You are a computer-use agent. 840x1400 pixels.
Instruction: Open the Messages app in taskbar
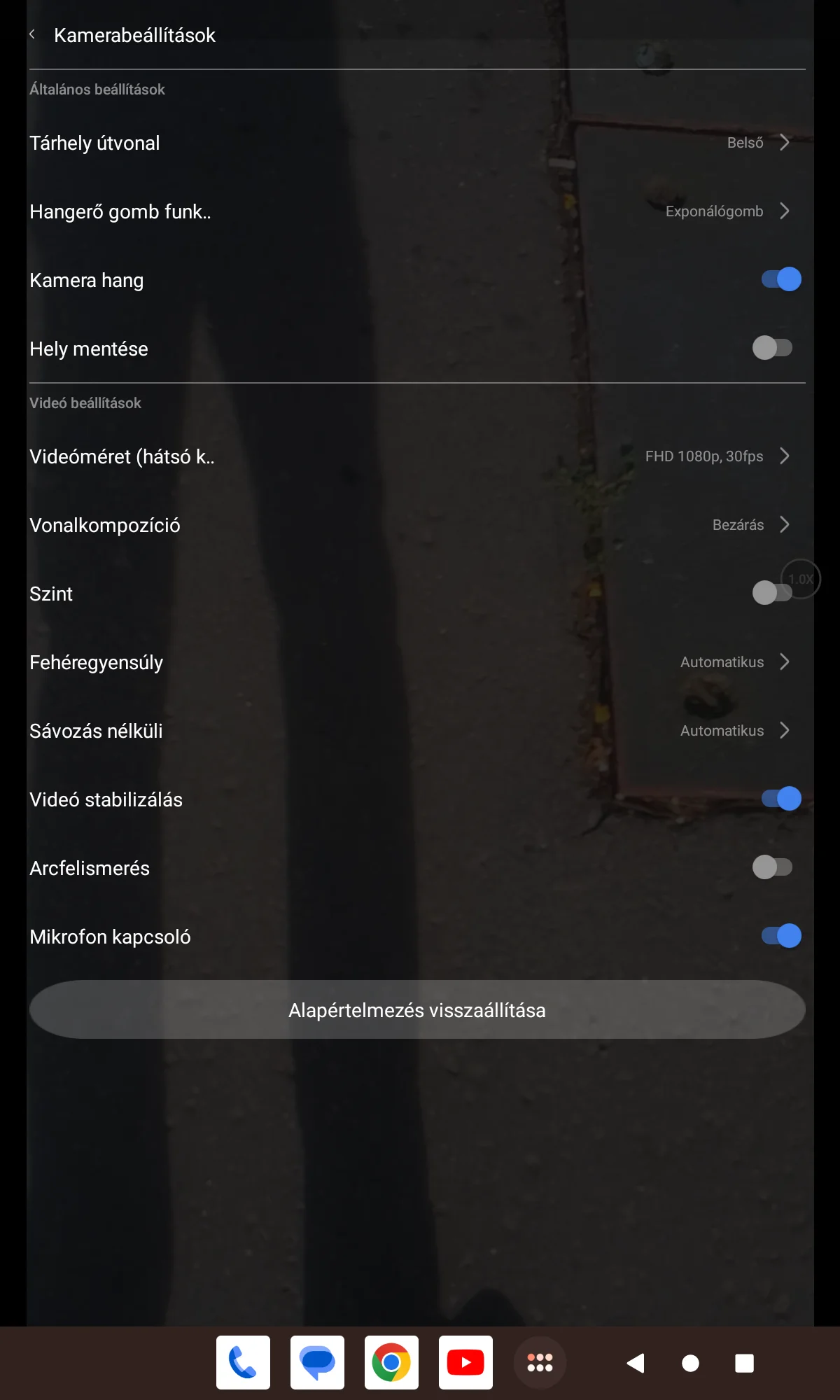[317, 1362]
